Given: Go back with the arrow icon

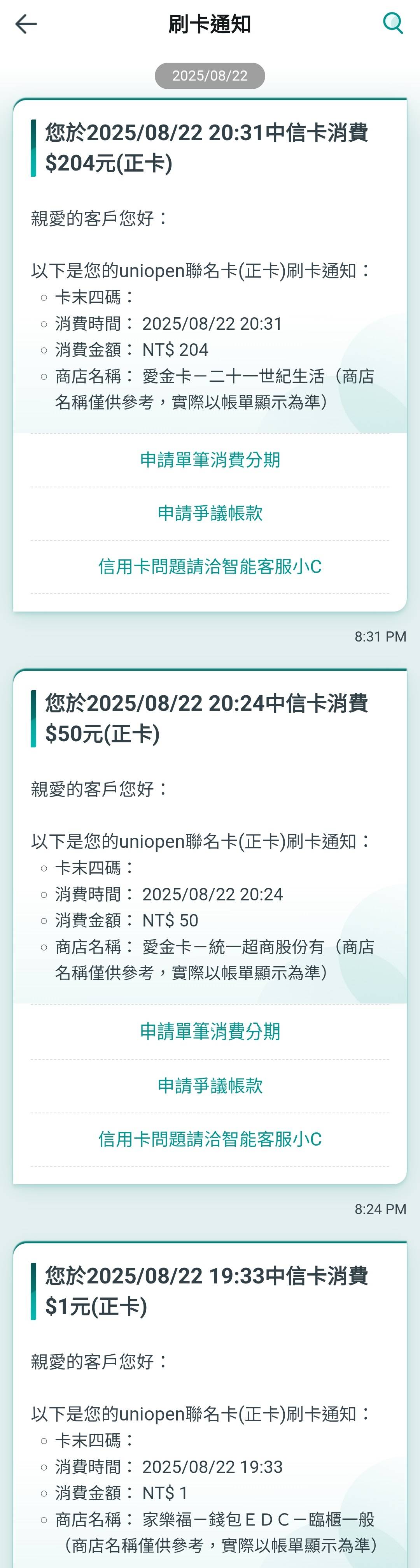Looking at the screenshot, I should click(x=26, y=25).
